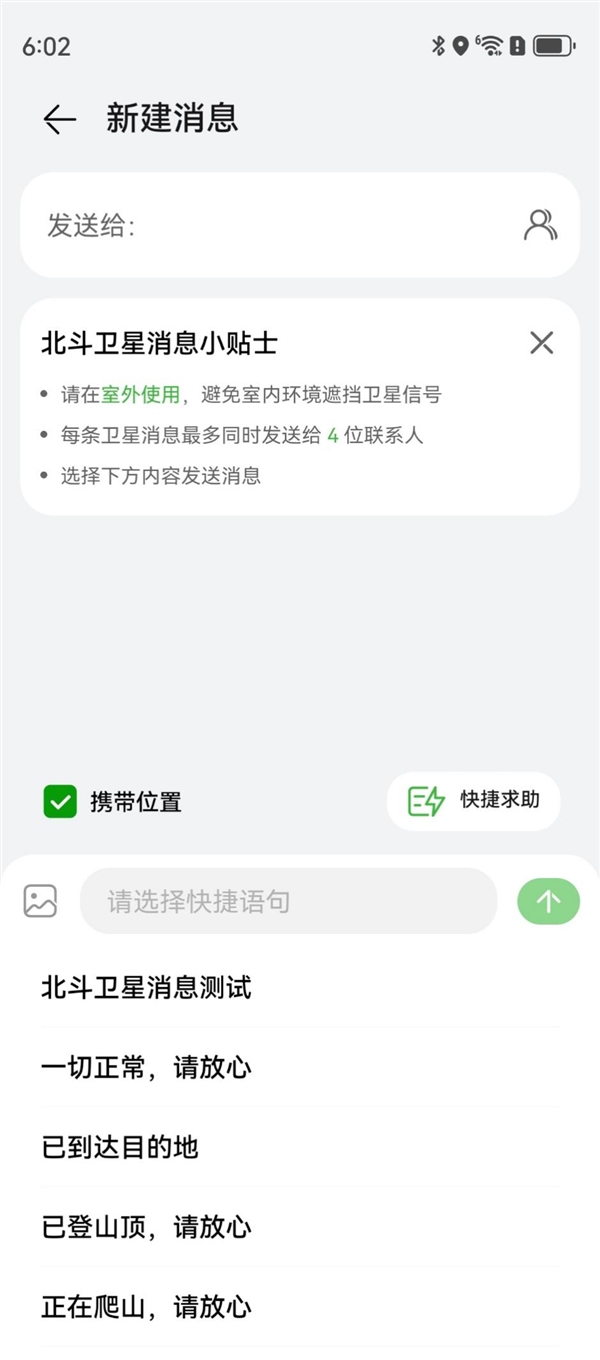The height and width of the screenshot is (1360, 600).
Task: Dismiss the 北斗卫星消息小贴士 card
Action: coord(541,343)
